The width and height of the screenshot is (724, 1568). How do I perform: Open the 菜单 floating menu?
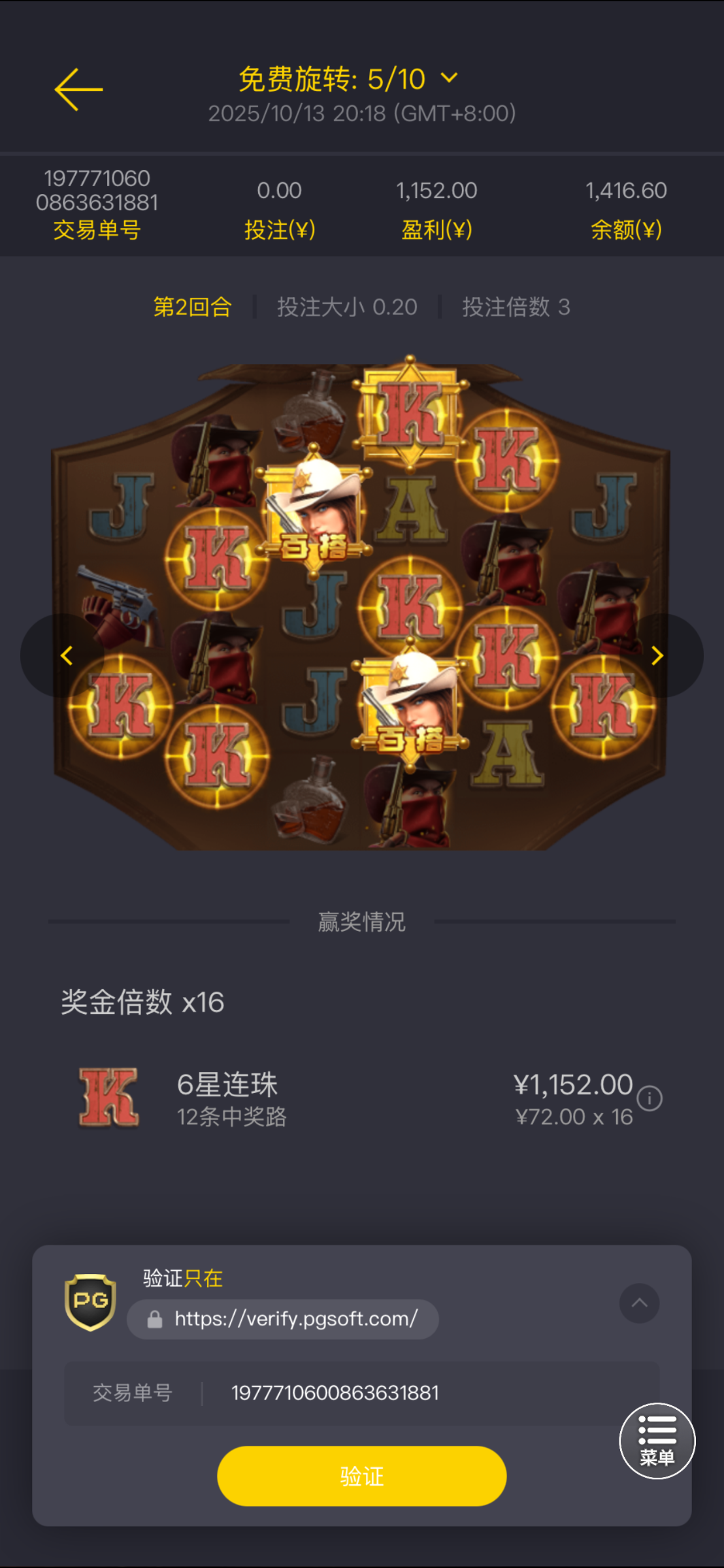coord(657,1441)
